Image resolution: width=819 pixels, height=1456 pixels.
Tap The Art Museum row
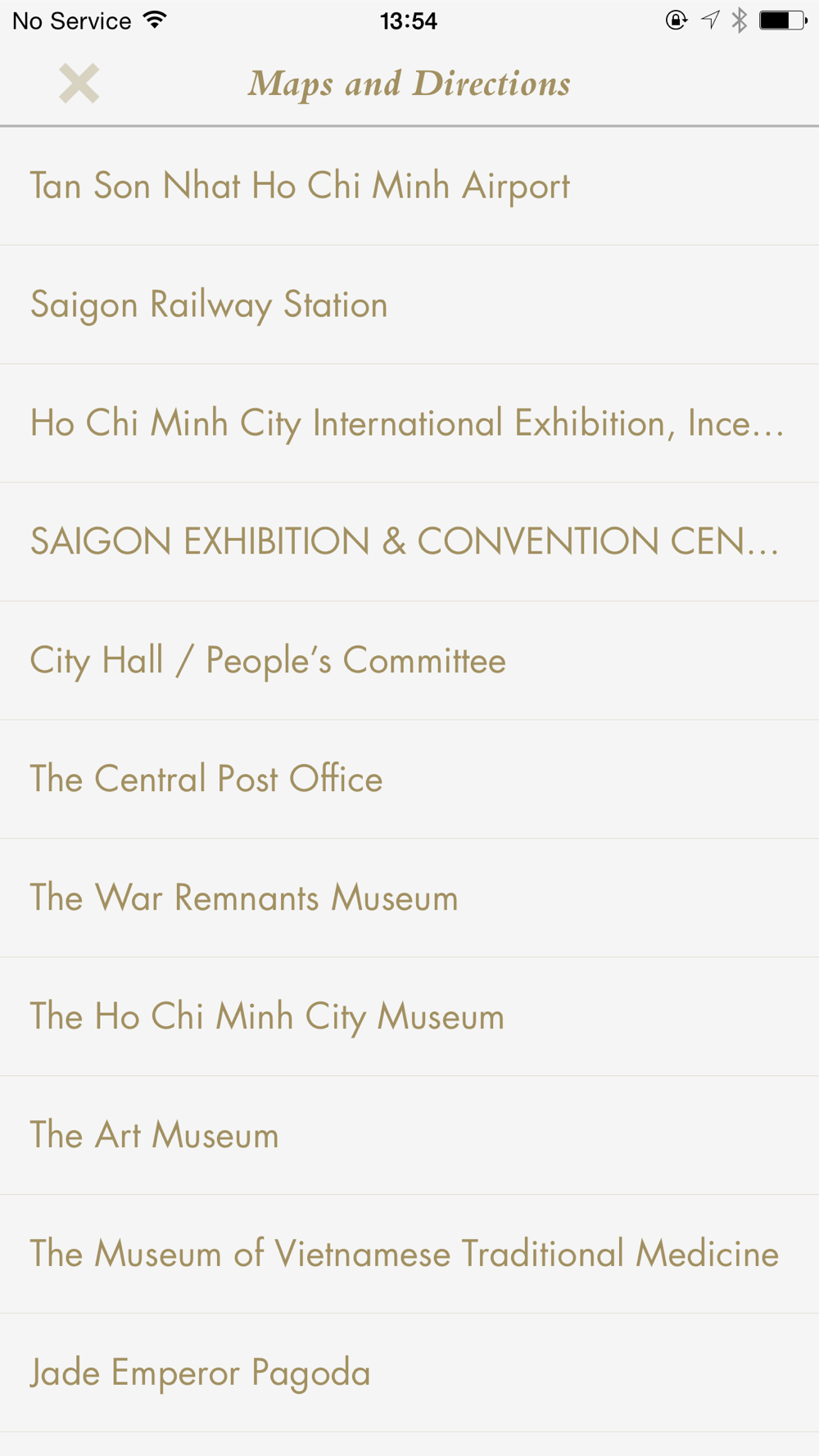(409, 1136)
